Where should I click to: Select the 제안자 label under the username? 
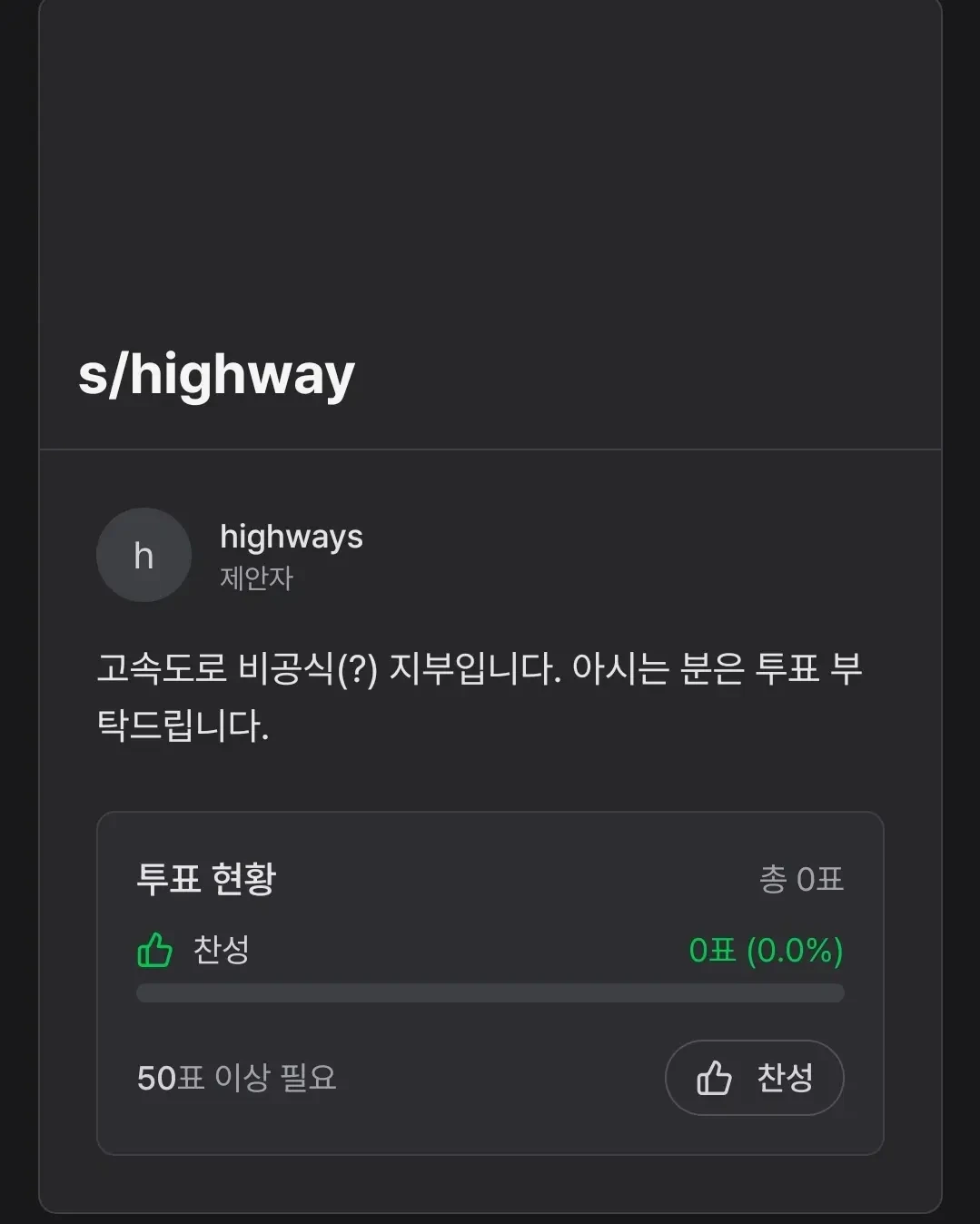[257, 578]
